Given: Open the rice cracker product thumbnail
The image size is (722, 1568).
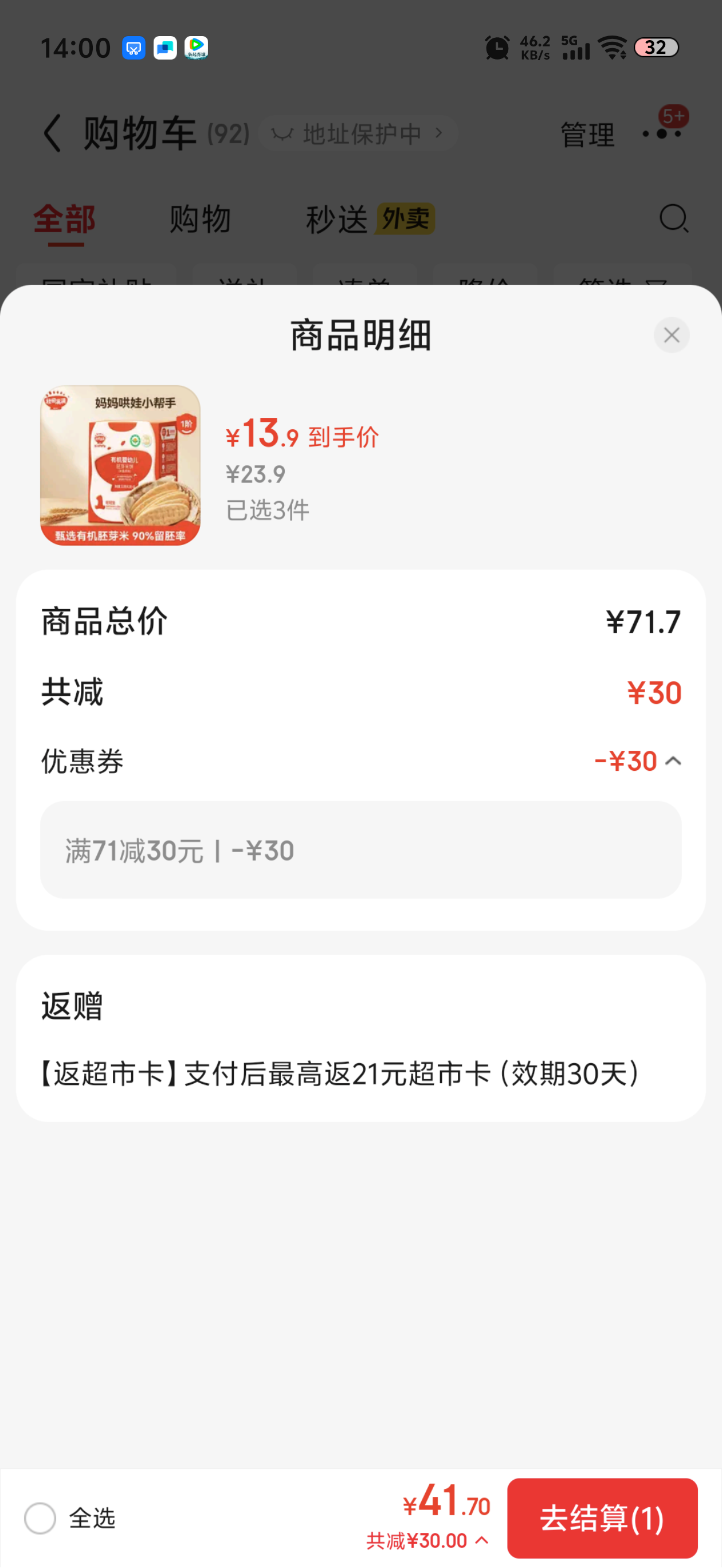Looking at the screenshot, I should (120, 465).
